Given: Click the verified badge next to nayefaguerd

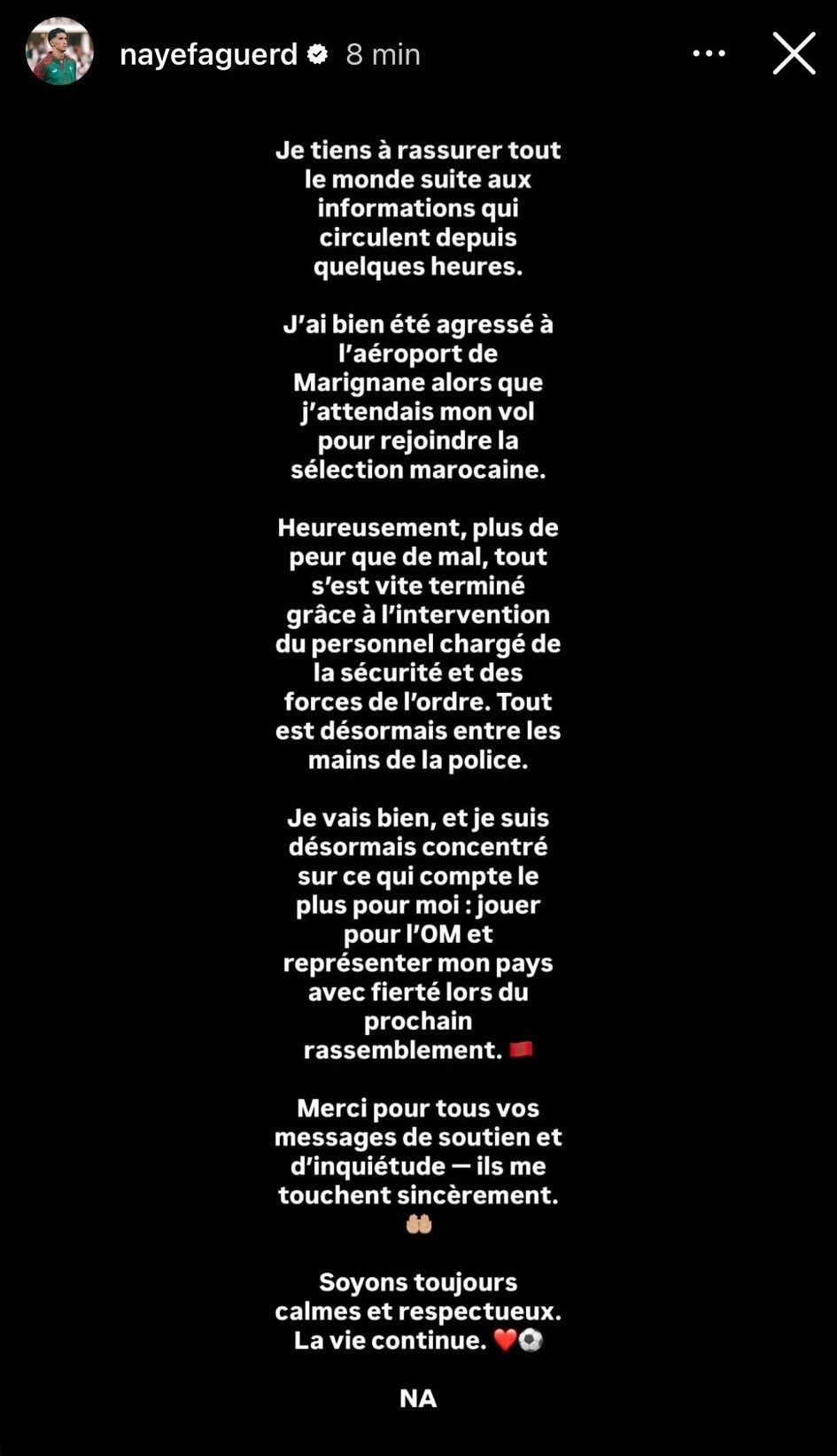Looking at the screenshot, I should click(x=319, y=53).
